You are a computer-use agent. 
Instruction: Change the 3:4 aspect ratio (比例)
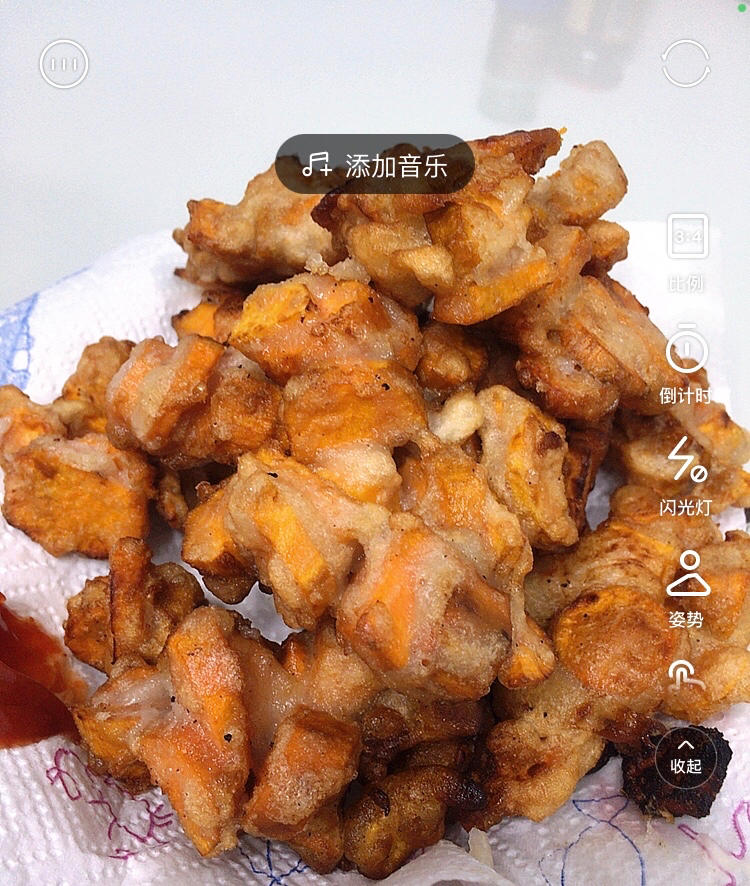(687, 239)
